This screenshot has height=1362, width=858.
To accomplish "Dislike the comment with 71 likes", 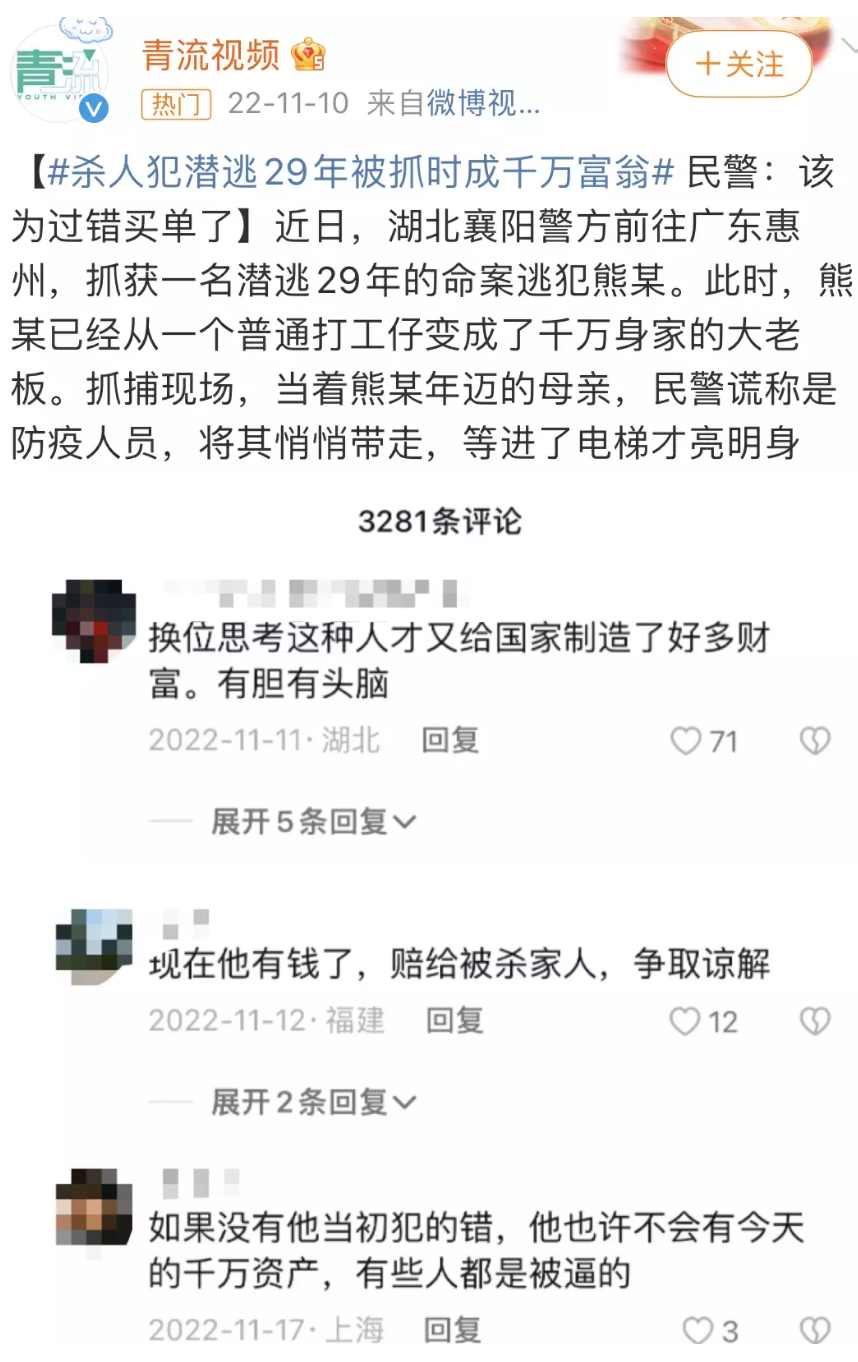I will [x=816, y=741].
